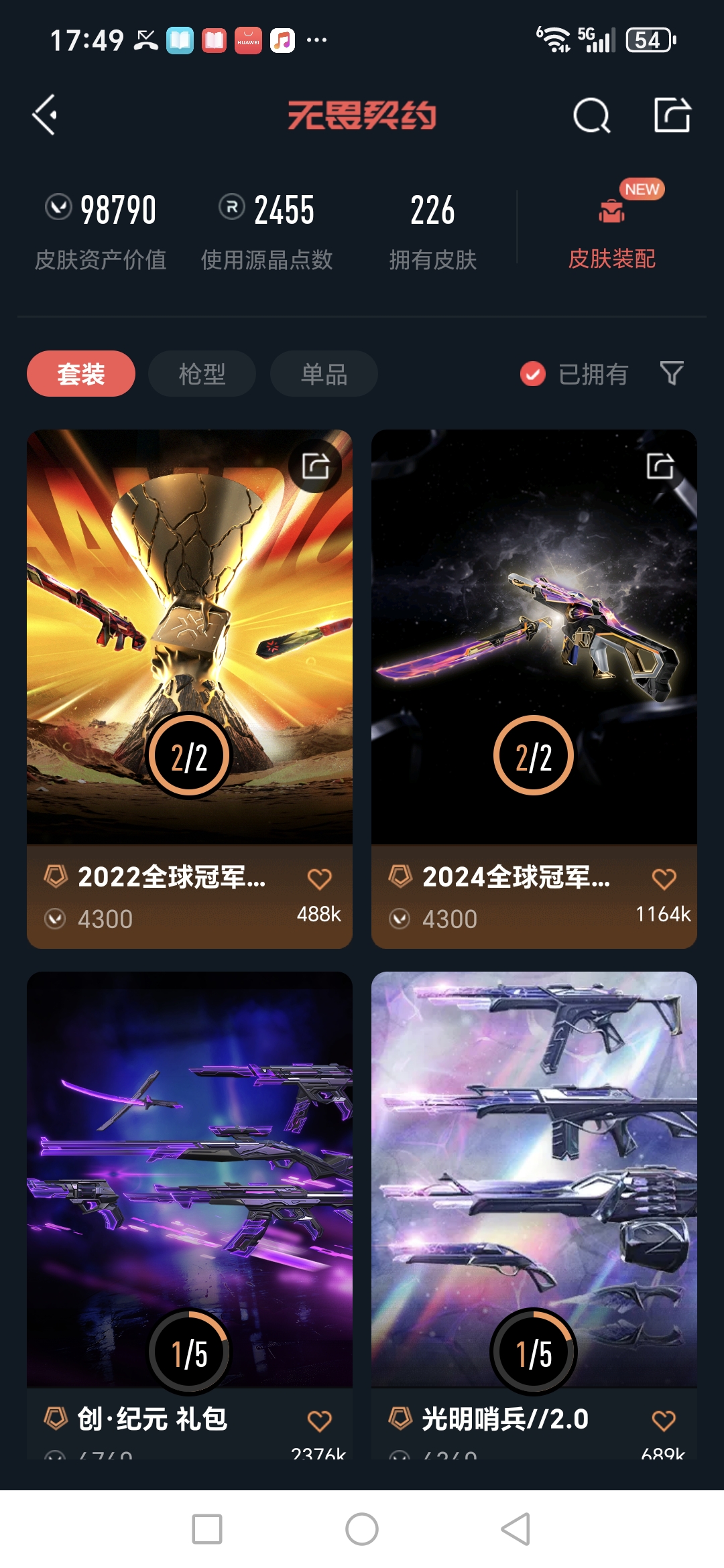Select the 套装 tab
The width and height of the screenshot is (724, 1568).
(80, 374)
